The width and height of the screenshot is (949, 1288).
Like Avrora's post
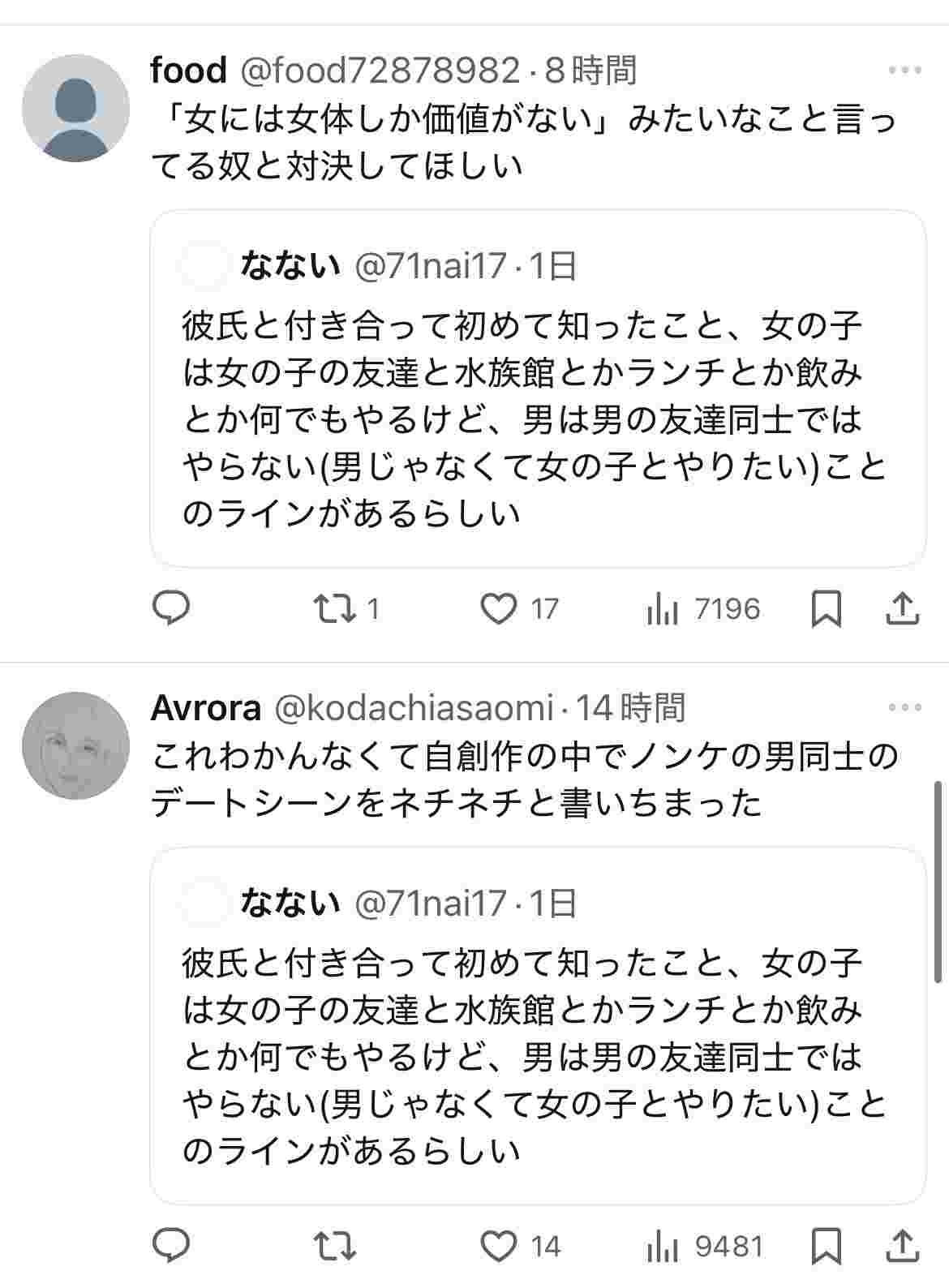499,1246
